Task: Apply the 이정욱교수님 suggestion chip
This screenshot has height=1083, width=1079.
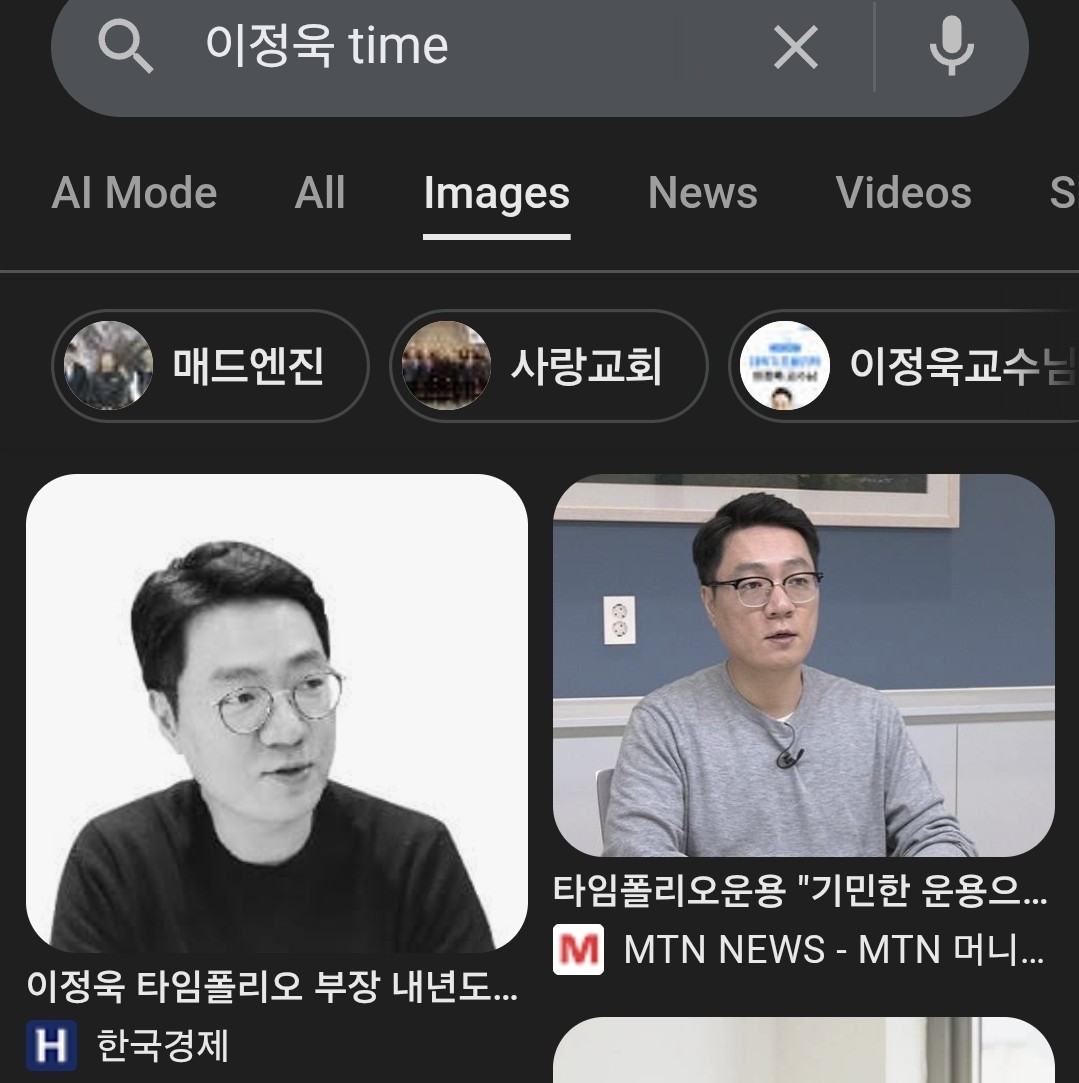Action: coord(905,366)
